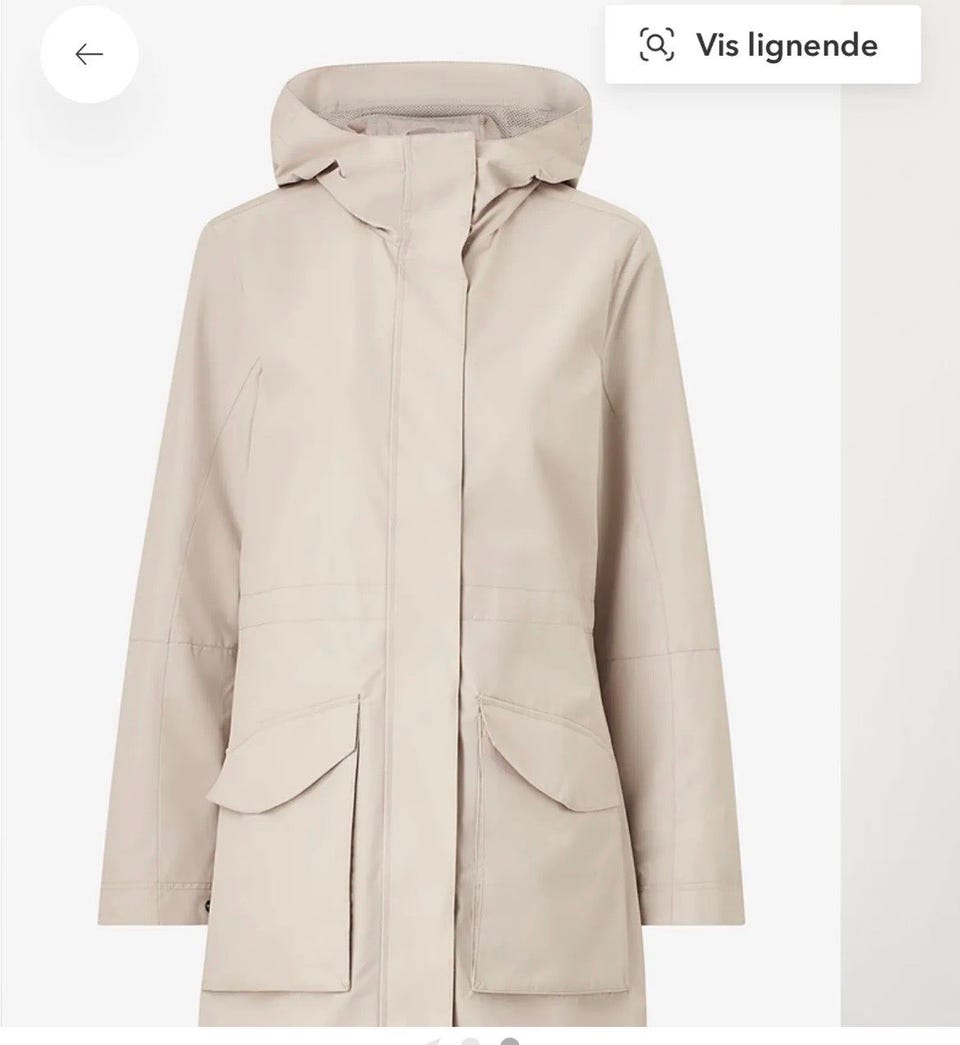The height and width of the screenshot is (1045, 960).
Task: Go back using the arrow button
Action: click(89, 54)
